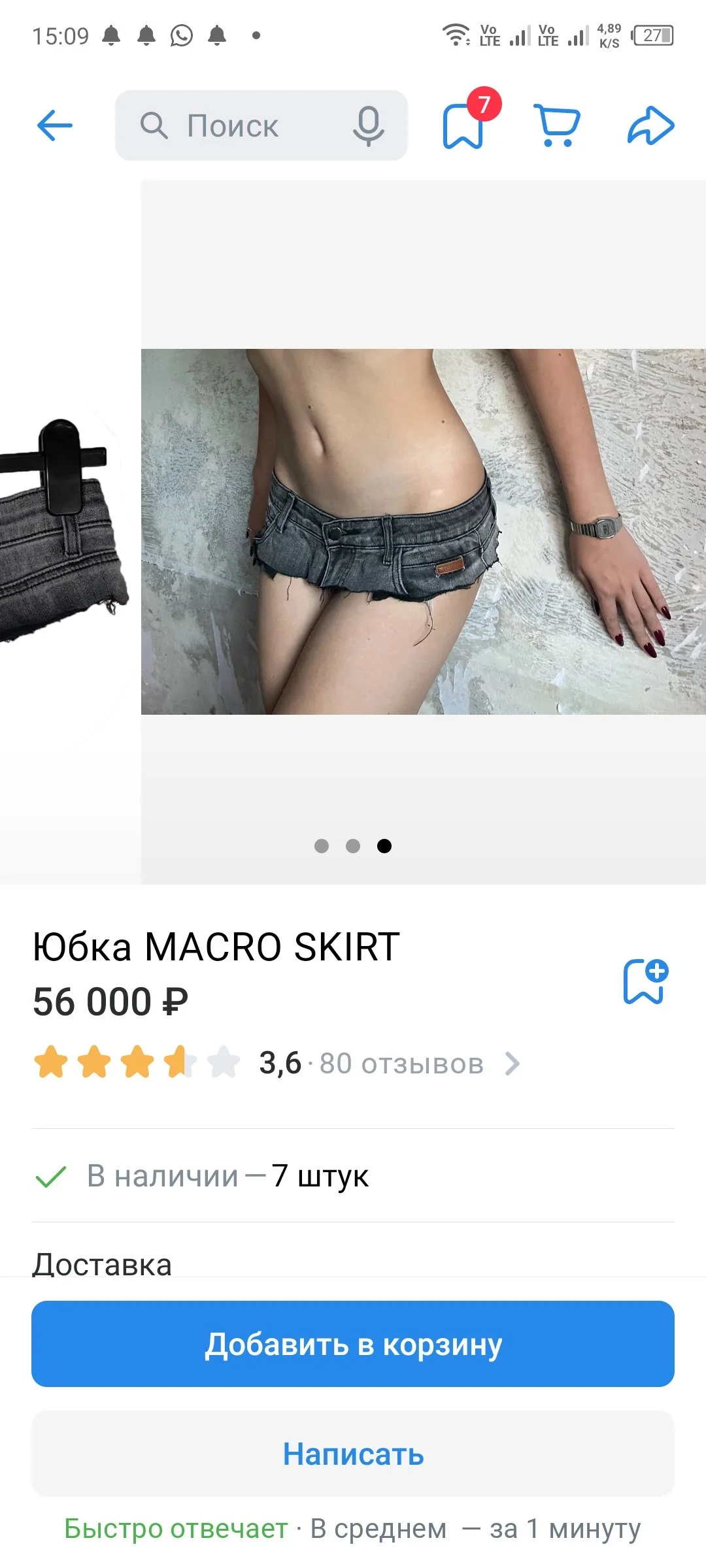Select the middle carousel dot
Viewport: 706px width, 1568px height.
pyautogui.click(x=354, y=846)
